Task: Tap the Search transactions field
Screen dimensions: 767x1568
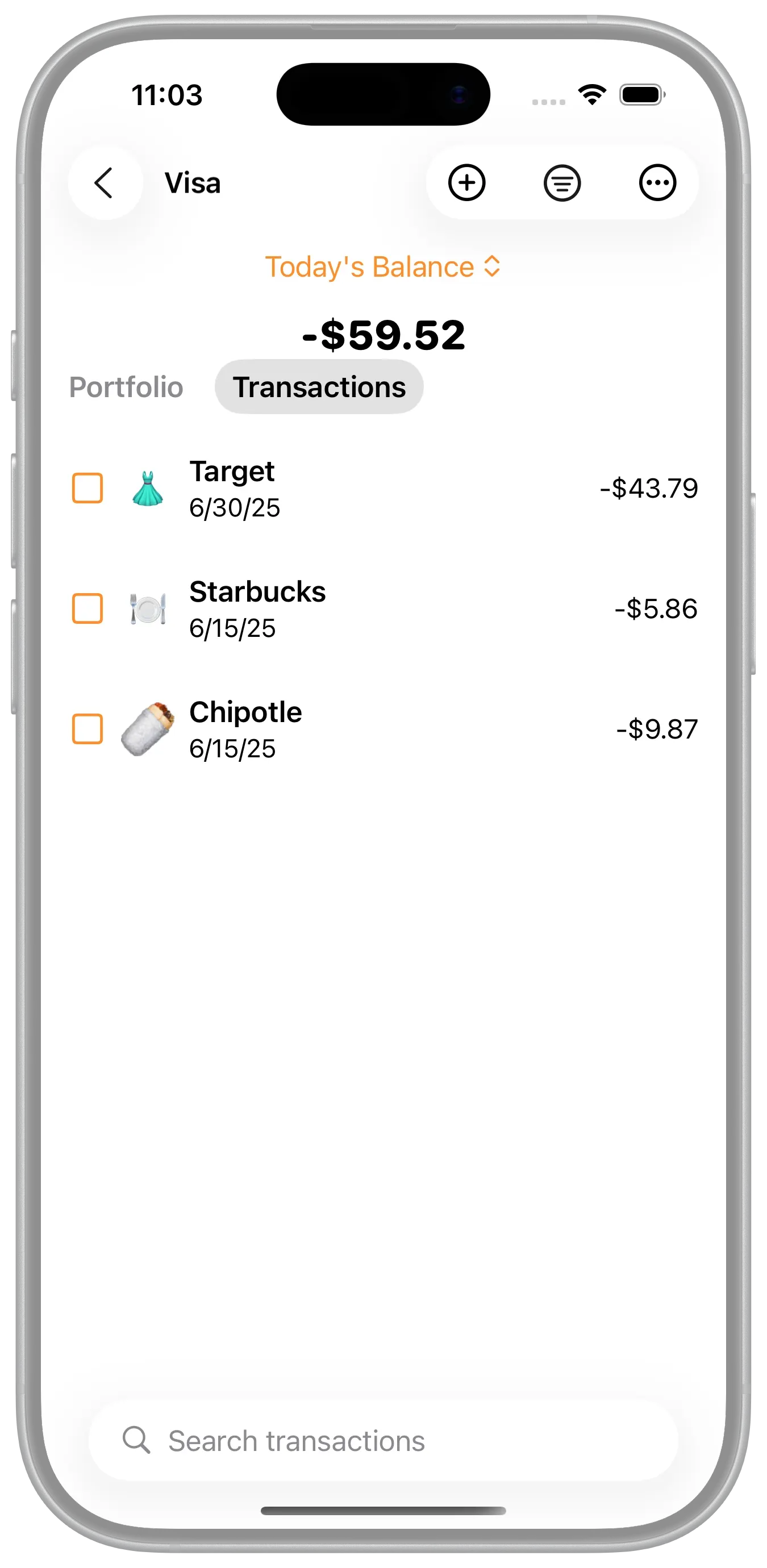Action: tap(383, 1441)
